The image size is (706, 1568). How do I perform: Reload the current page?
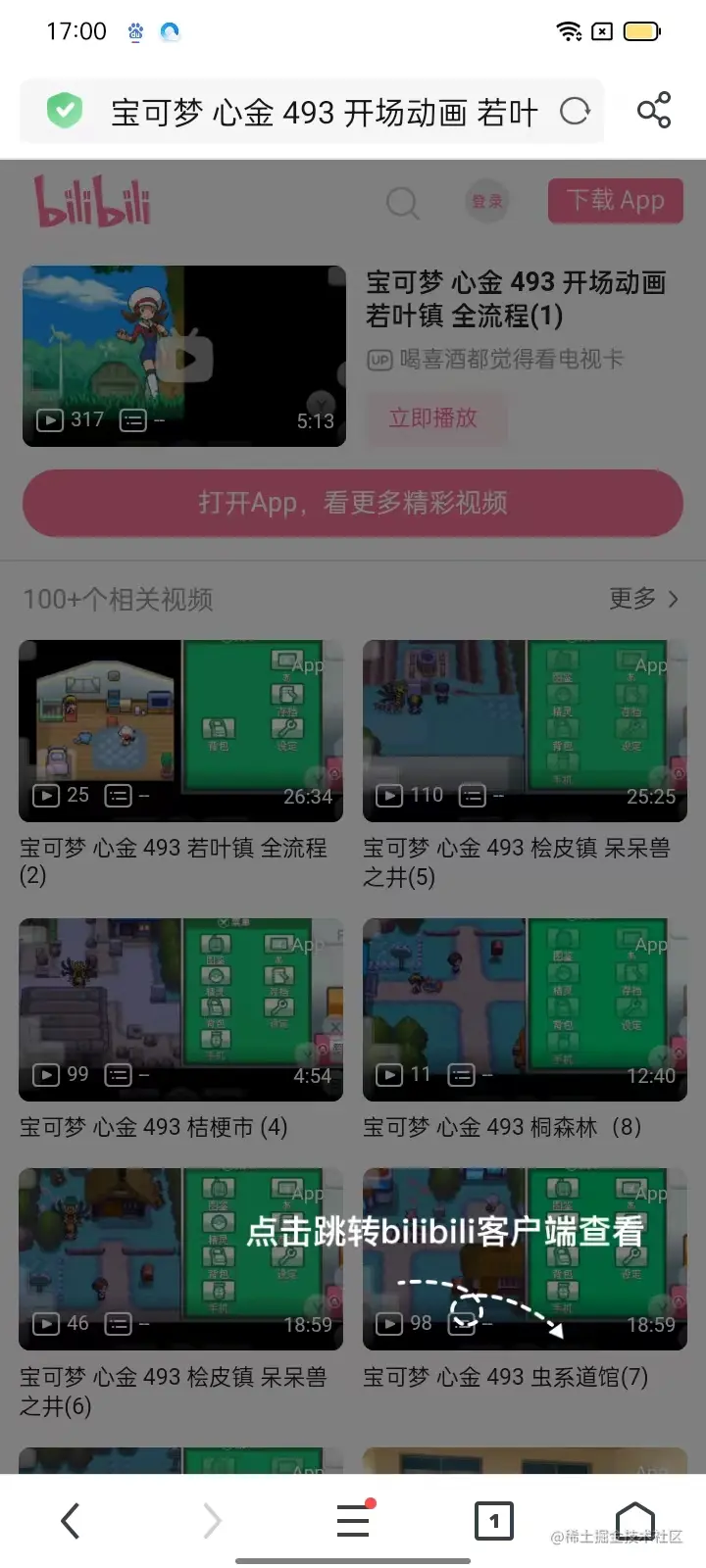coord(575,112)
